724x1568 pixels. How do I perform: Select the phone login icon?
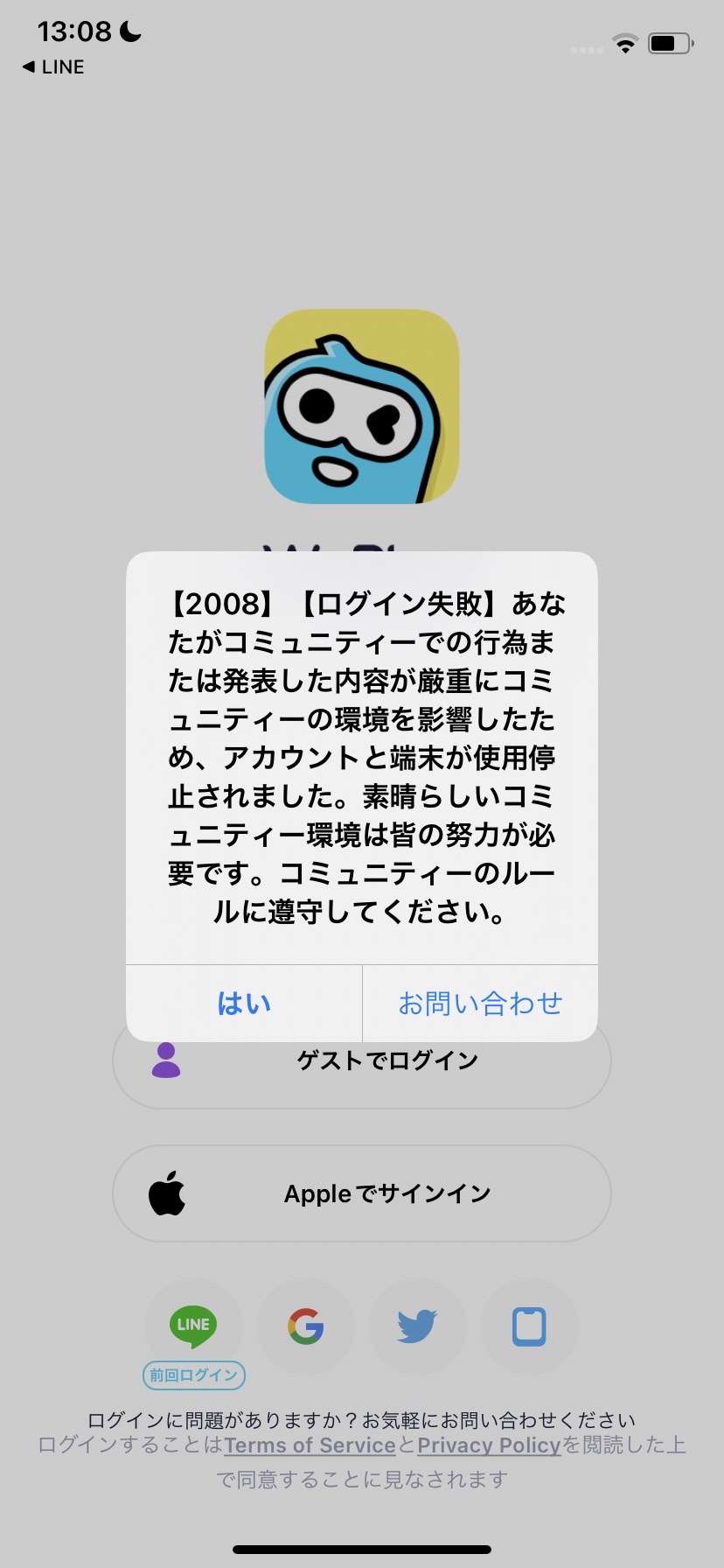(529, 1326)
